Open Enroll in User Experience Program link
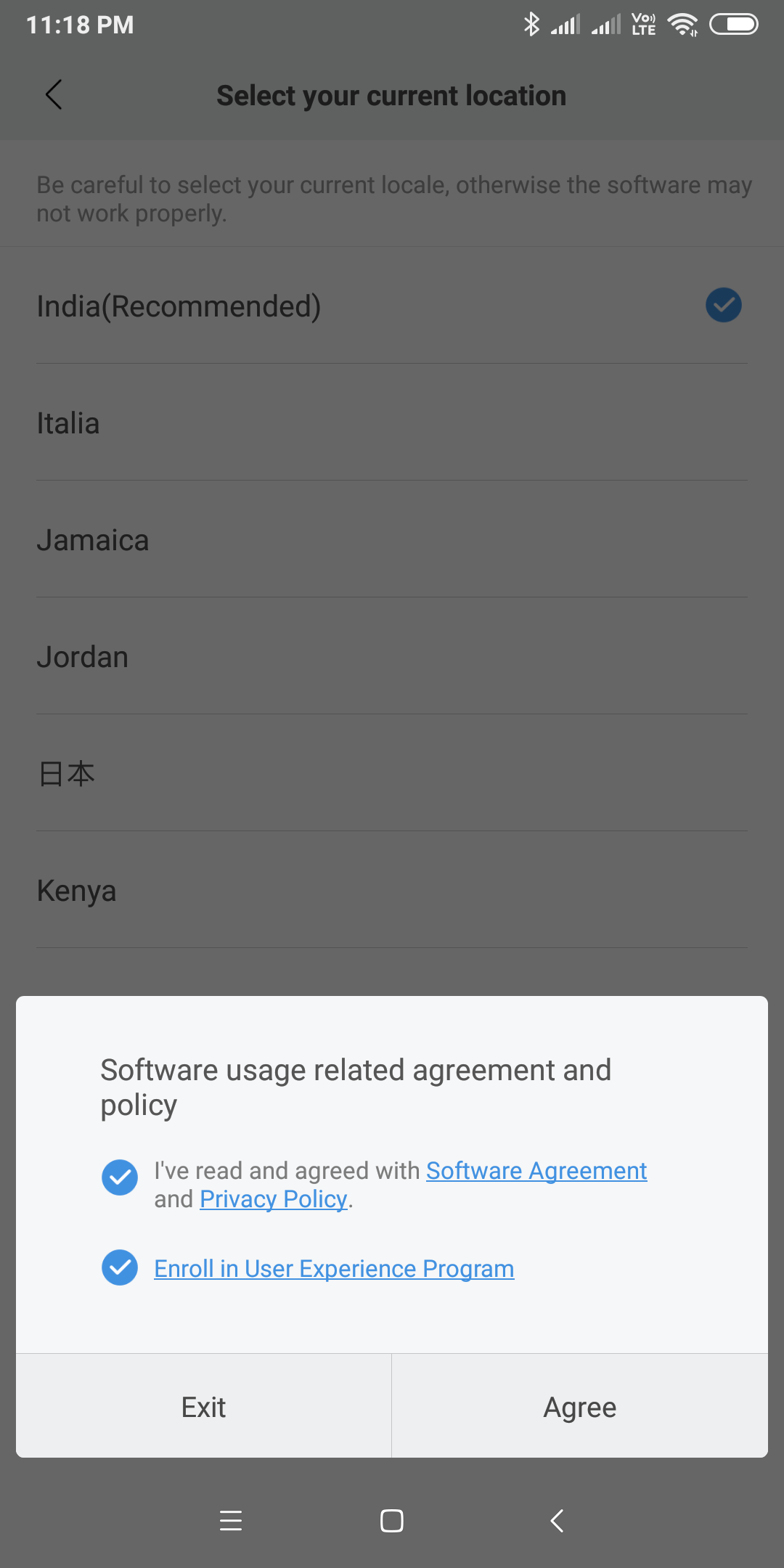Screen dimensions: 784x1568 point(334,1269)
